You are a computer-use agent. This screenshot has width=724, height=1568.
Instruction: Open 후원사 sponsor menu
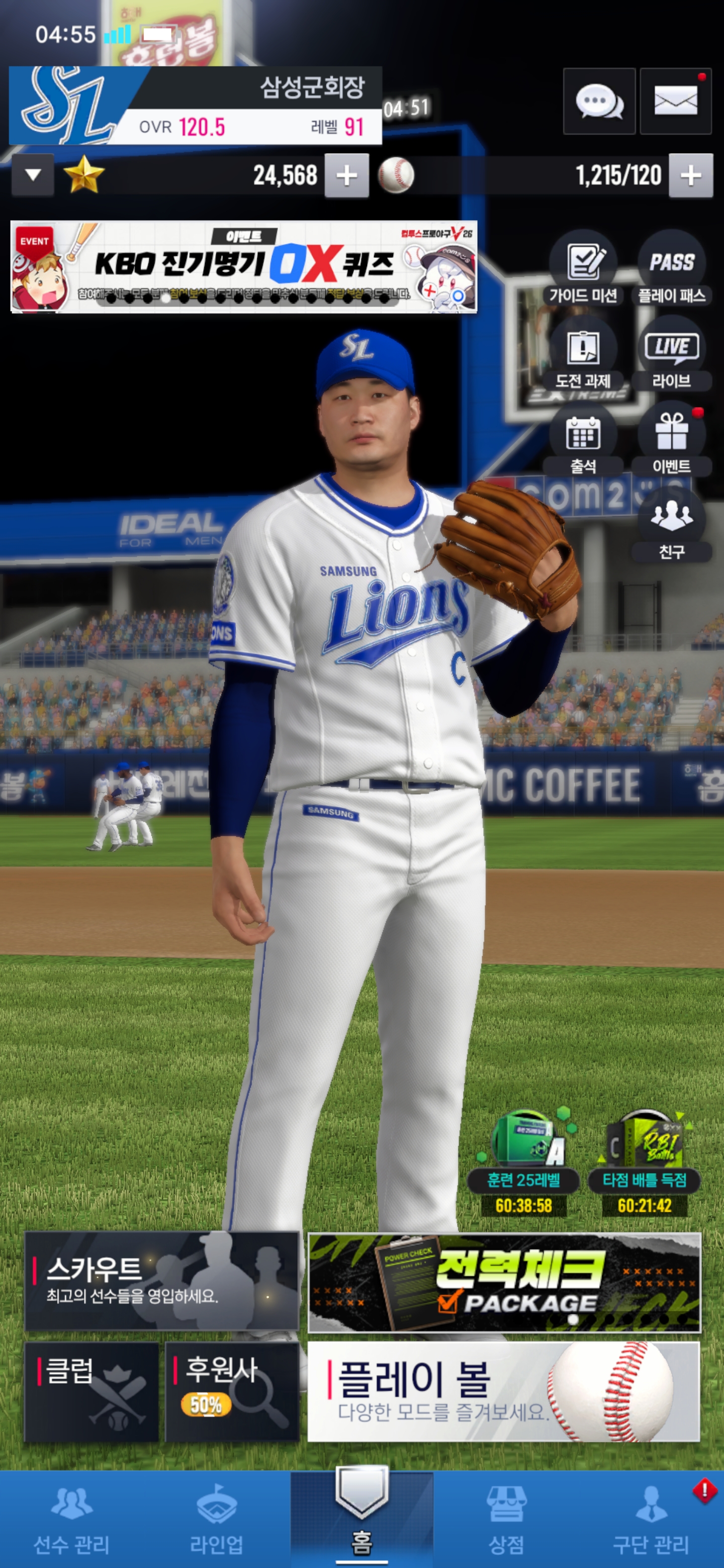click(x=232, y=1392)
